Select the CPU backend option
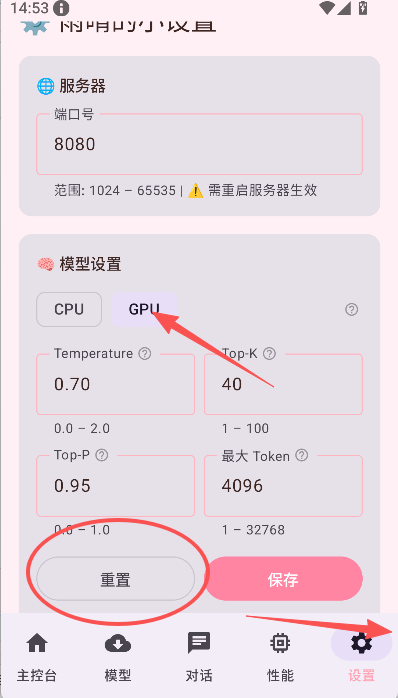This screenshot has height=698, width=398. pyautogui.click(x=69, y=309)
